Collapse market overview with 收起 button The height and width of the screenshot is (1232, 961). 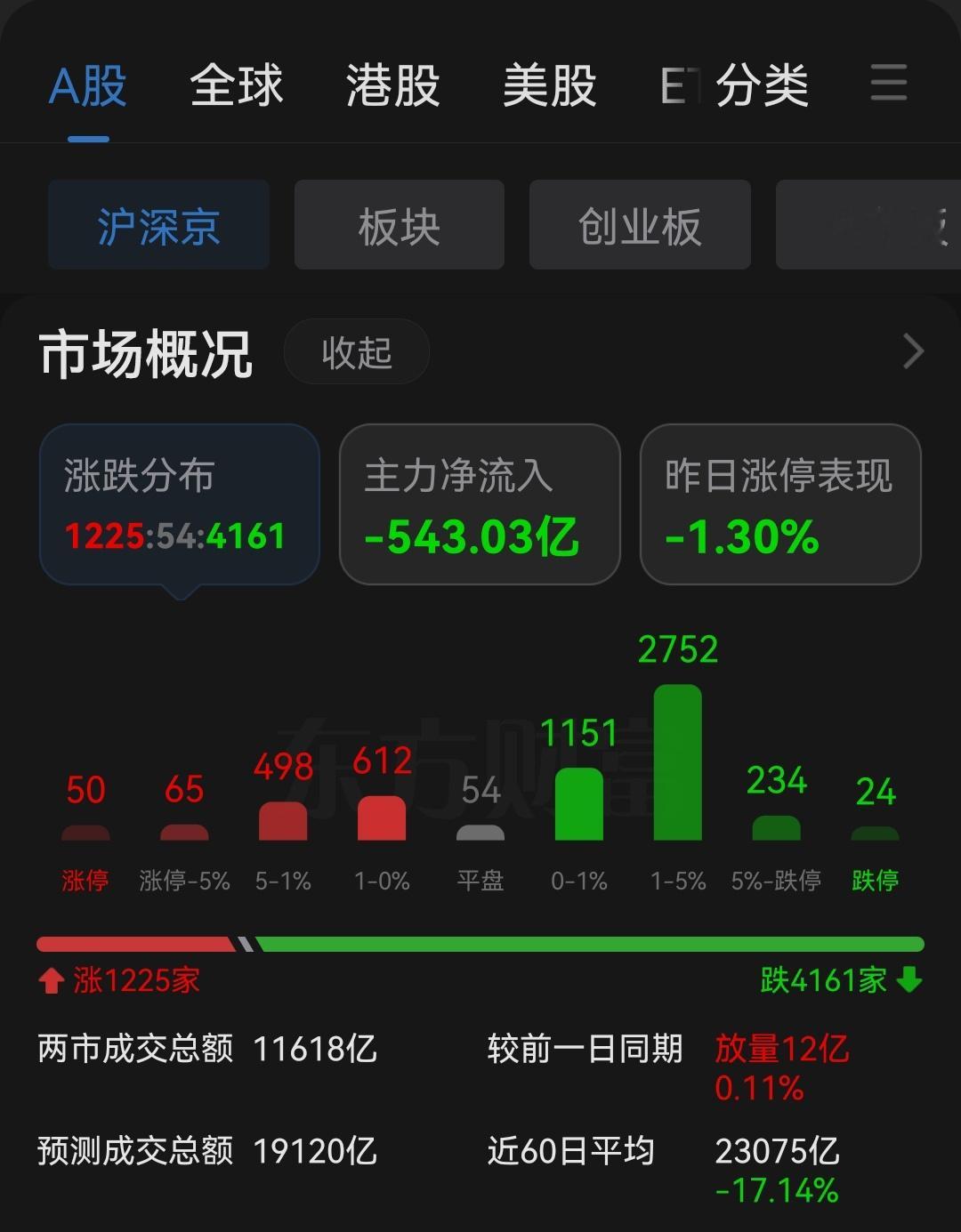coord(356,352)
